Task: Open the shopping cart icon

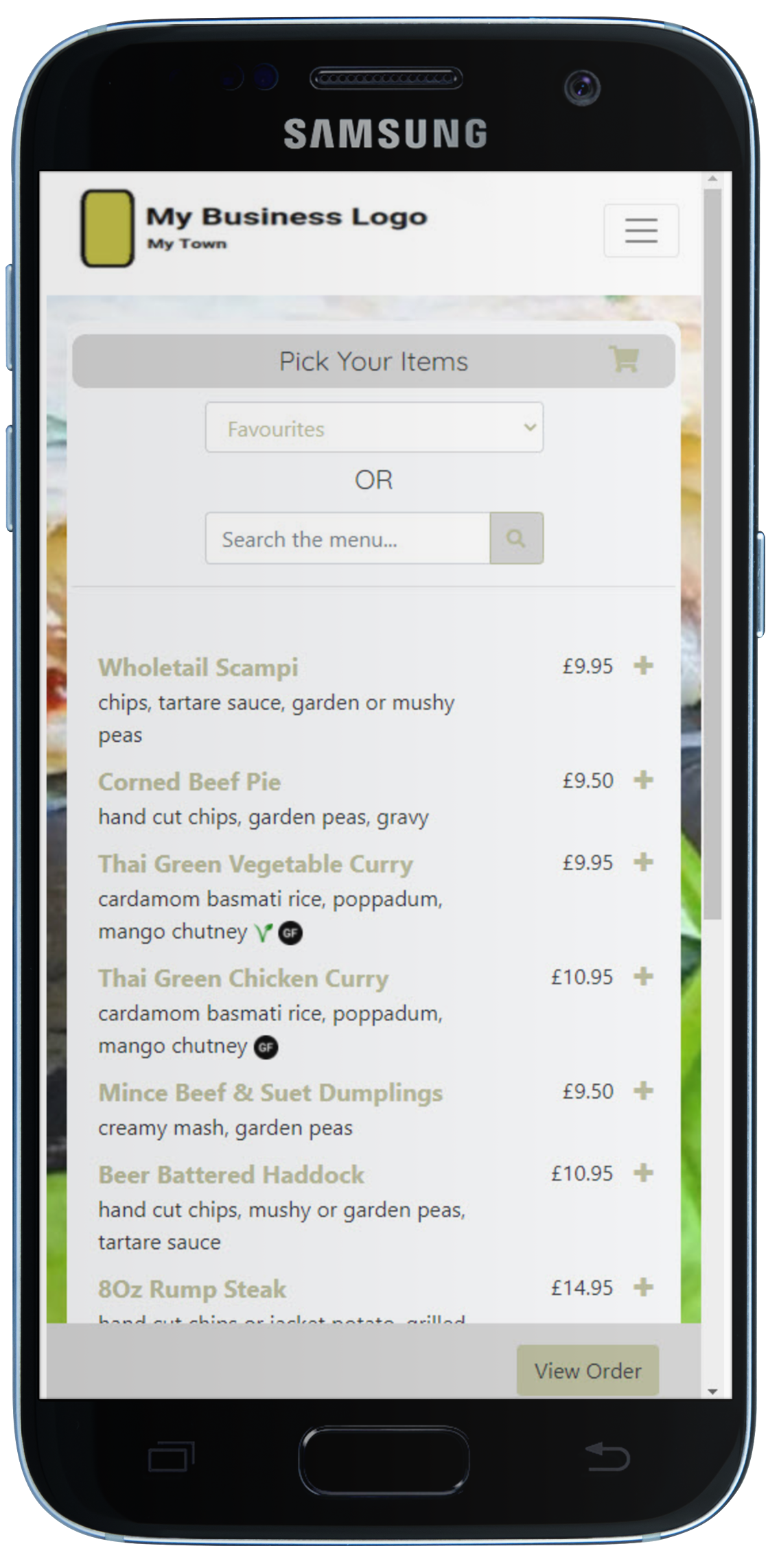Action: pos(624,359)
